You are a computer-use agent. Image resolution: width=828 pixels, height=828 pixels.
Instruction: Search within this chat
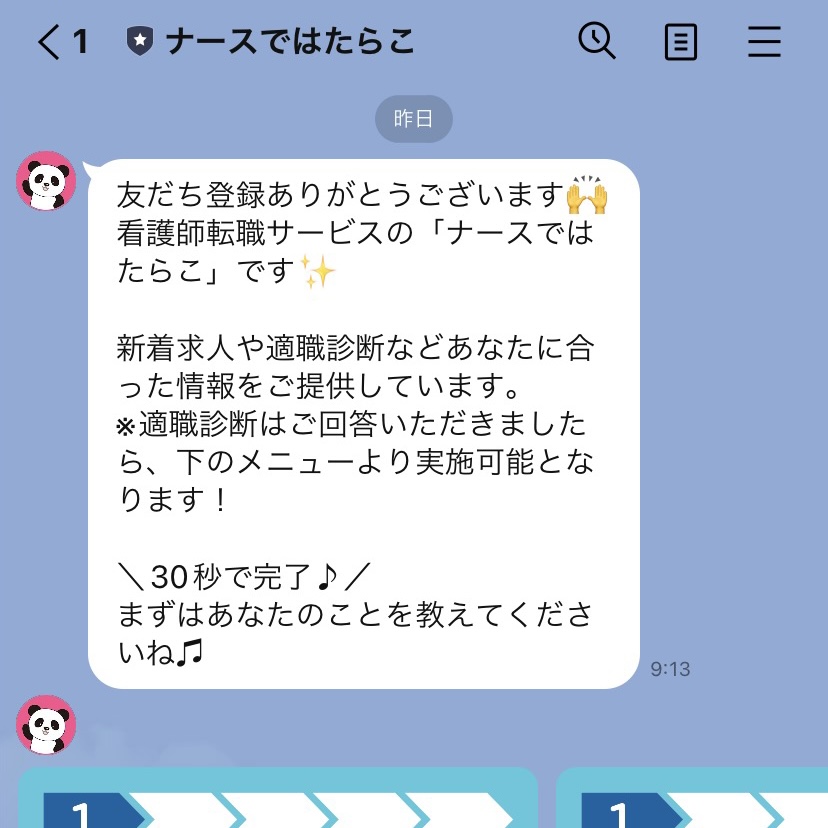click(597, 42)
